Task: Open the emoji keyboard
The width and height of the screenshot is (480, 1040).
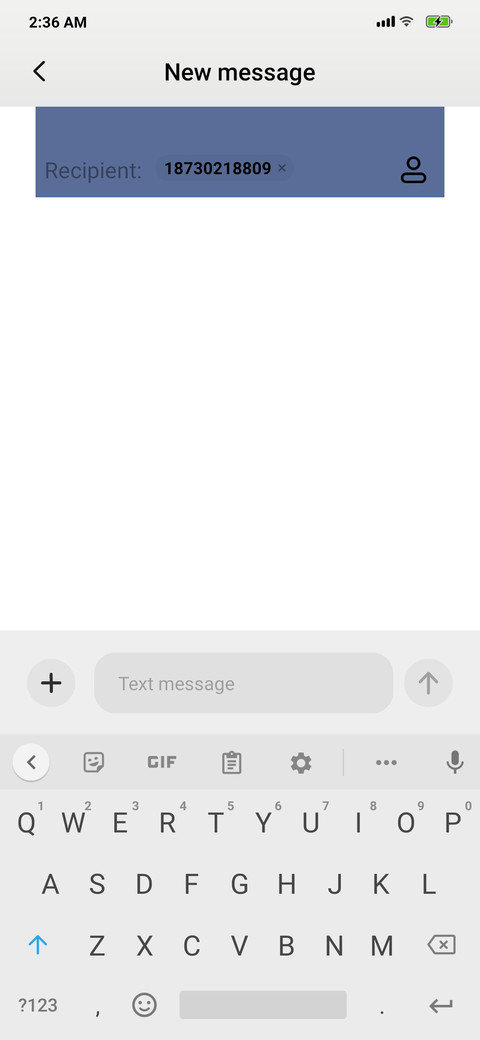Action: click(x=145, y=1005)
